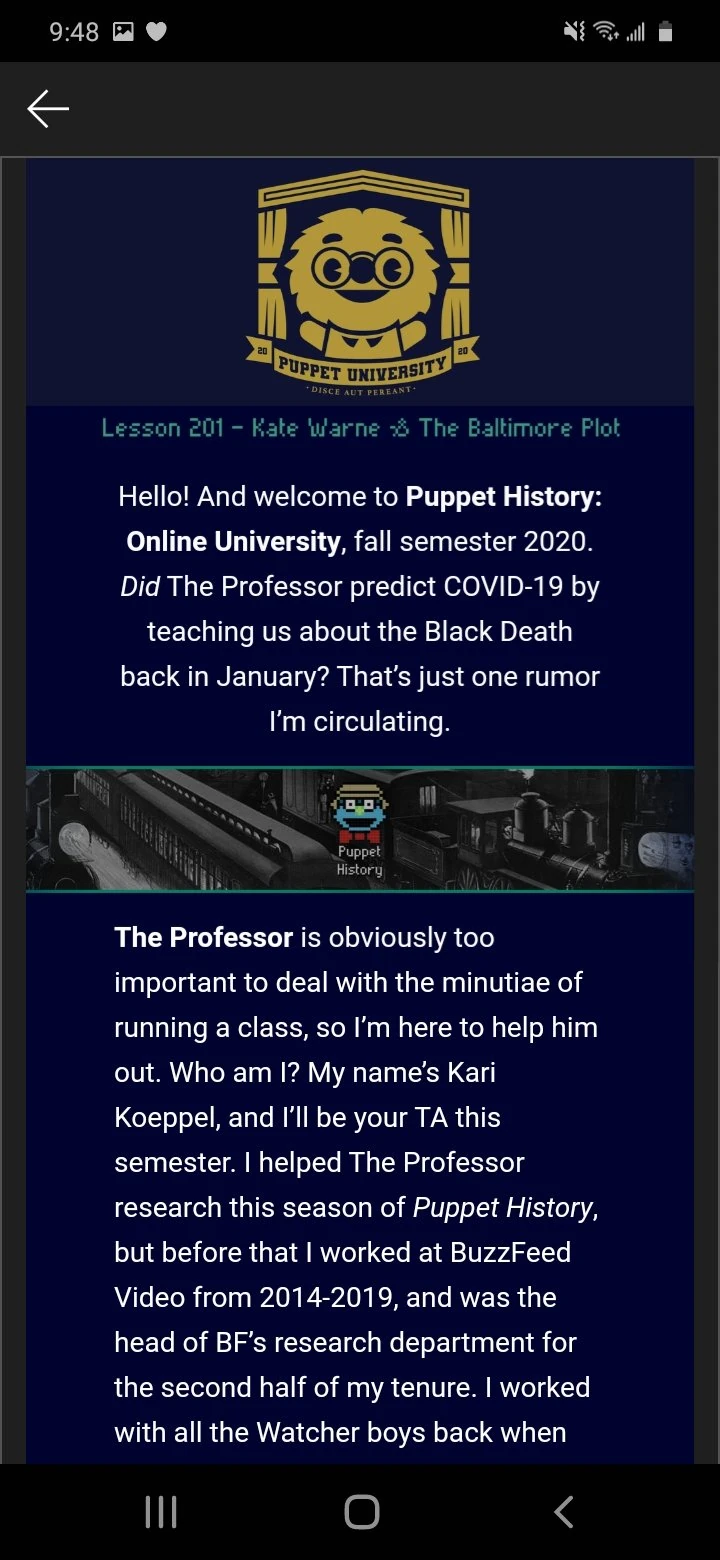Open the image notification icon in the status bar
720x1560 pixels.
click(122, 31)
